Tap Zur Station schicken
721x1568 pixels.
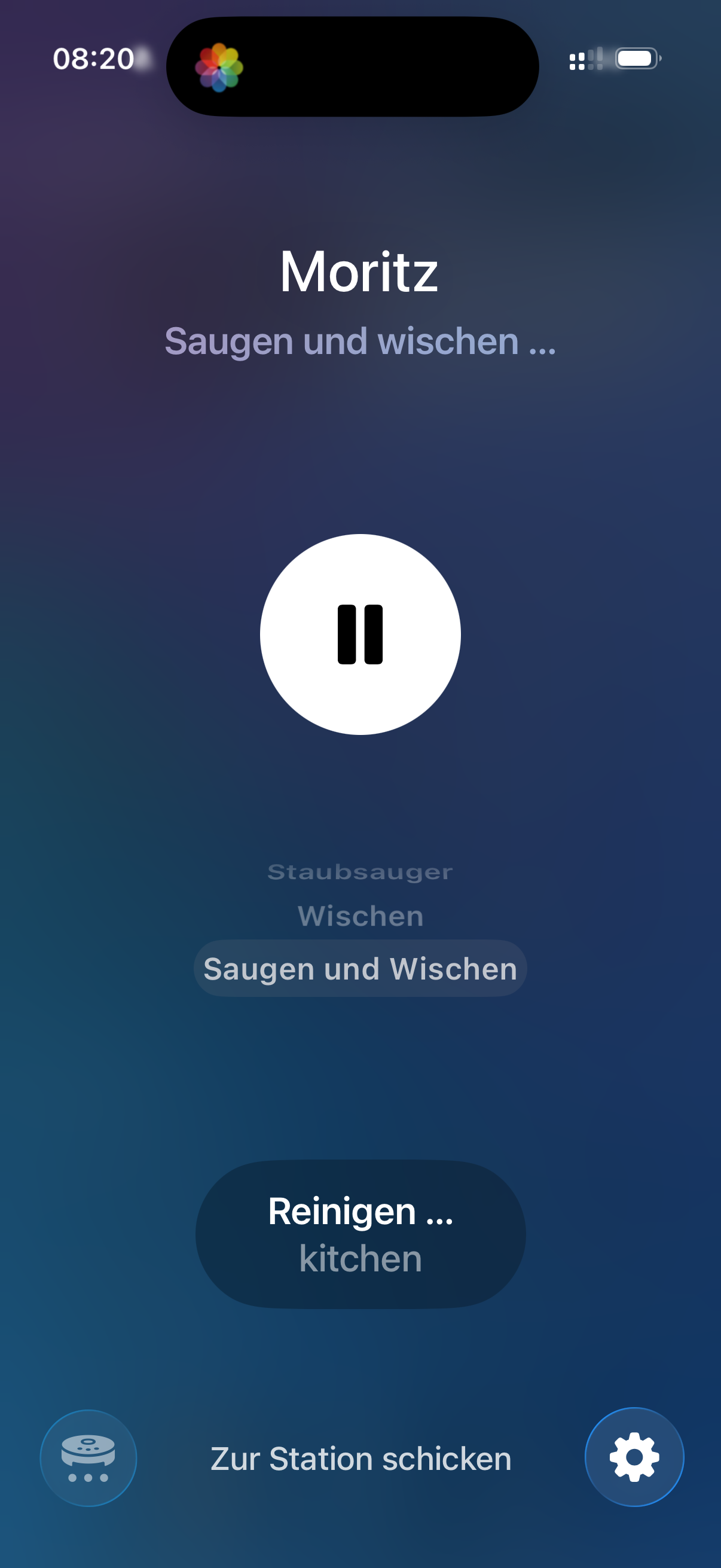[360, 1459]
